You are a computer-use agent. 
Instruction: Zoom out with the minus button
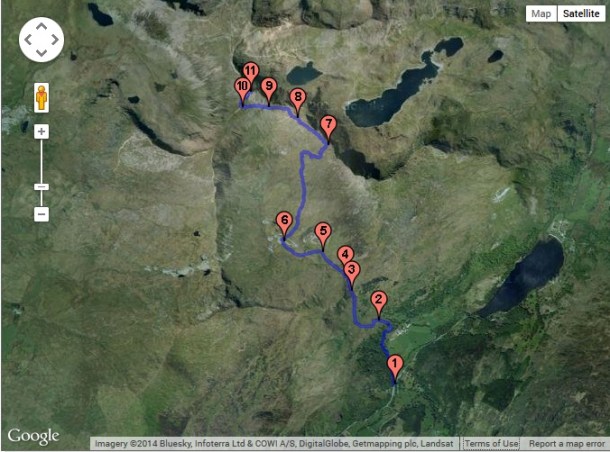[x=41, y=214]
